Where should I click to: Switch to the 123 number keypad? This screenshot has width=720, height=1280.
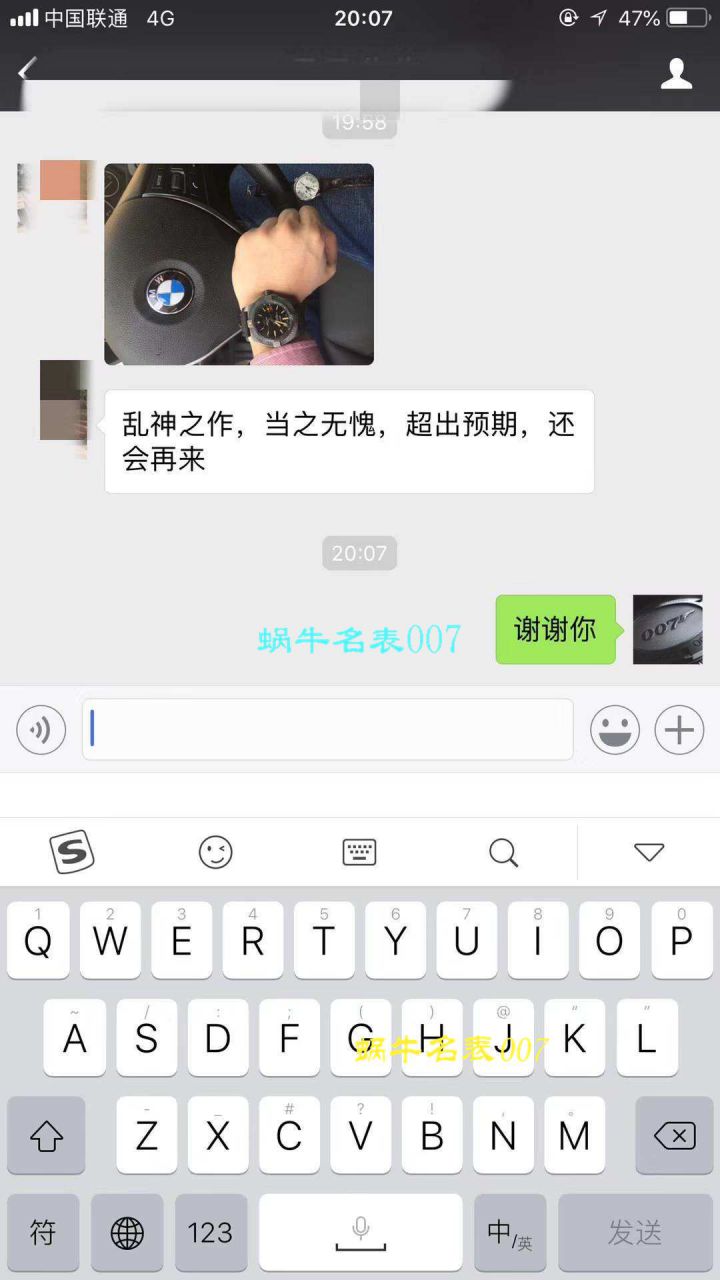click(x=210, y=1233)
